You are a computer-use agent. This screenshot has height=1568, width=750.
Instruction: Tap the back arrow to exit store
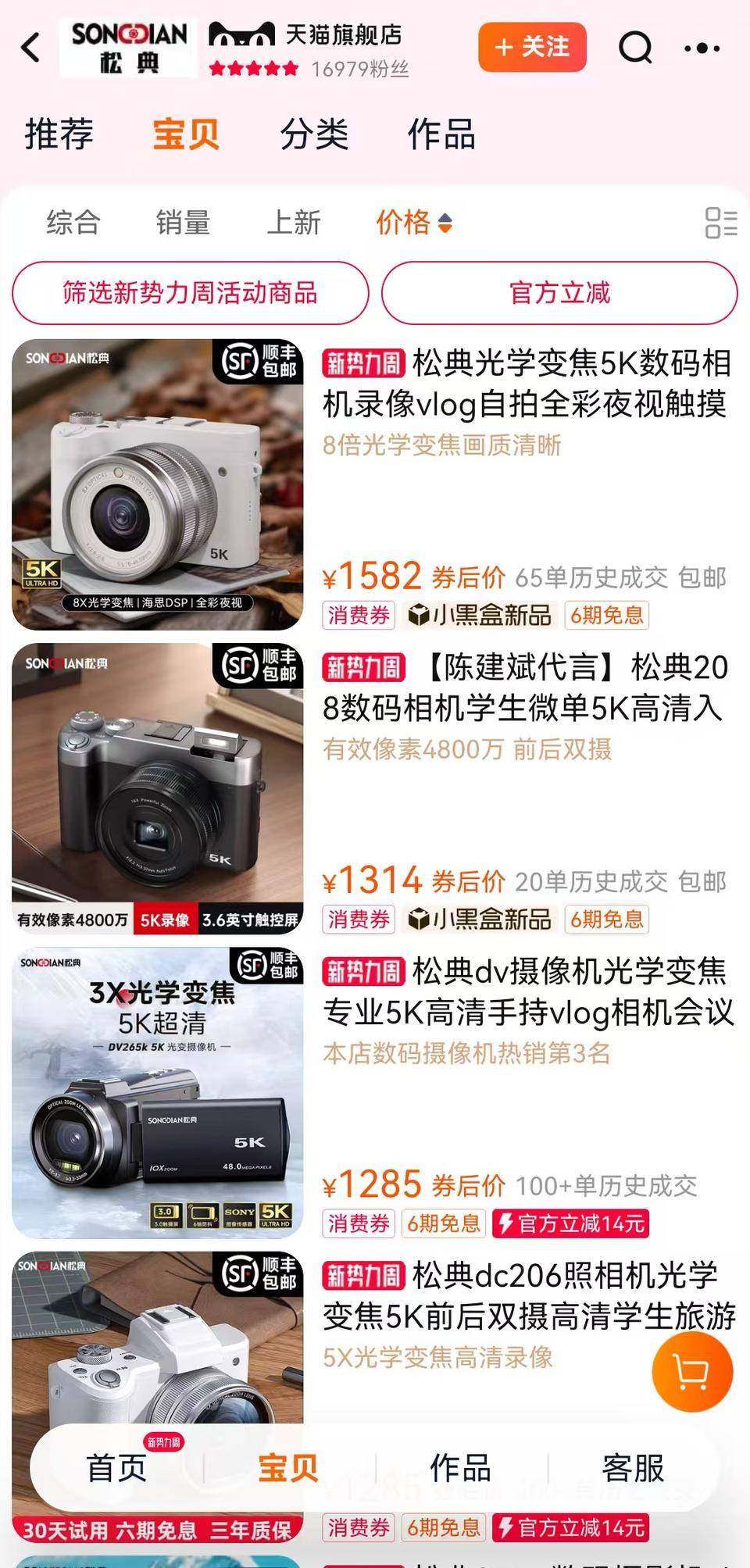click(30, 48)
